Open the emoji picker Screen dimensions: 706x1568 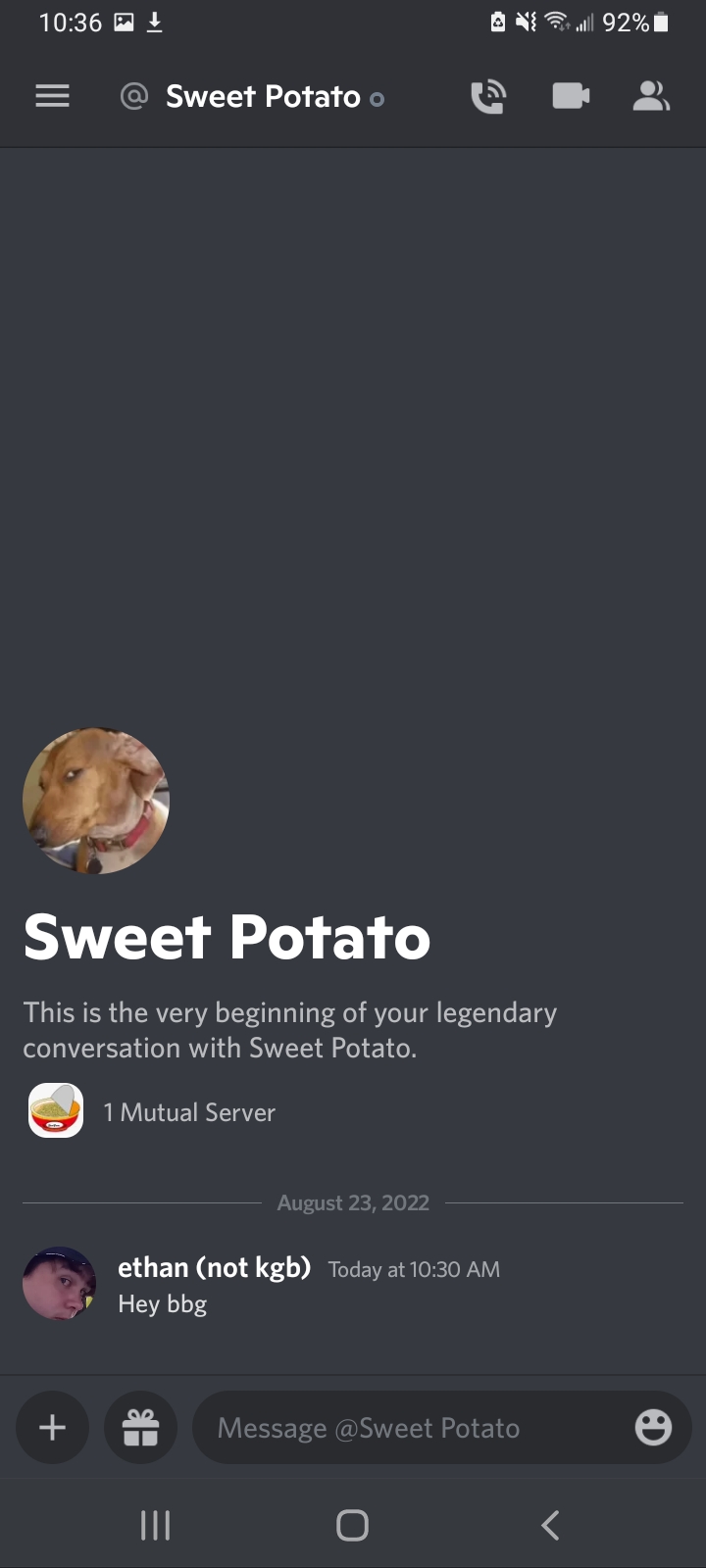click(653, 1428)
